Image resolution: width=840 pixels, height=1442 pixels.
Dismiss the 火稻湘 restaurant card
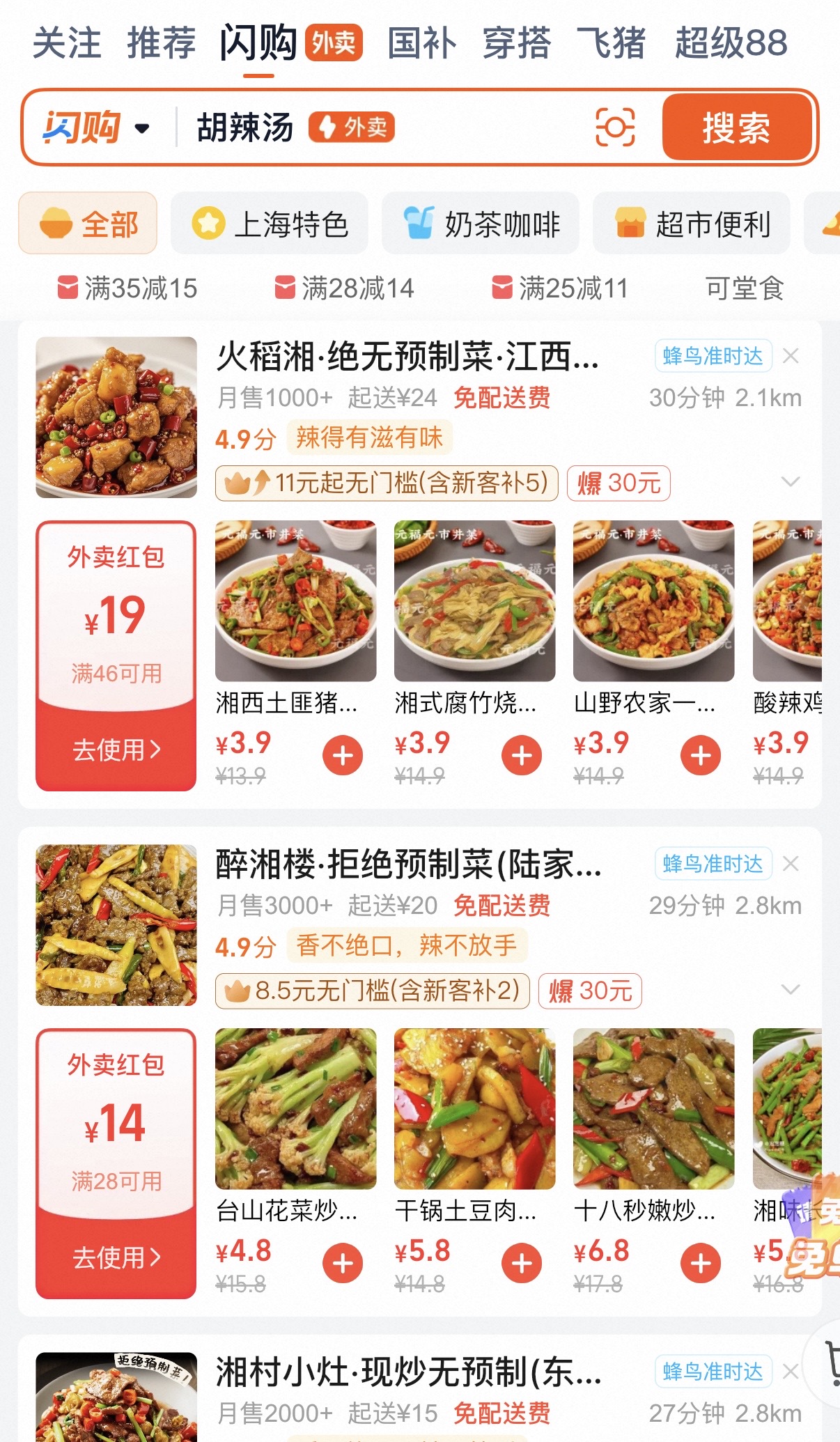click(791, 357)
